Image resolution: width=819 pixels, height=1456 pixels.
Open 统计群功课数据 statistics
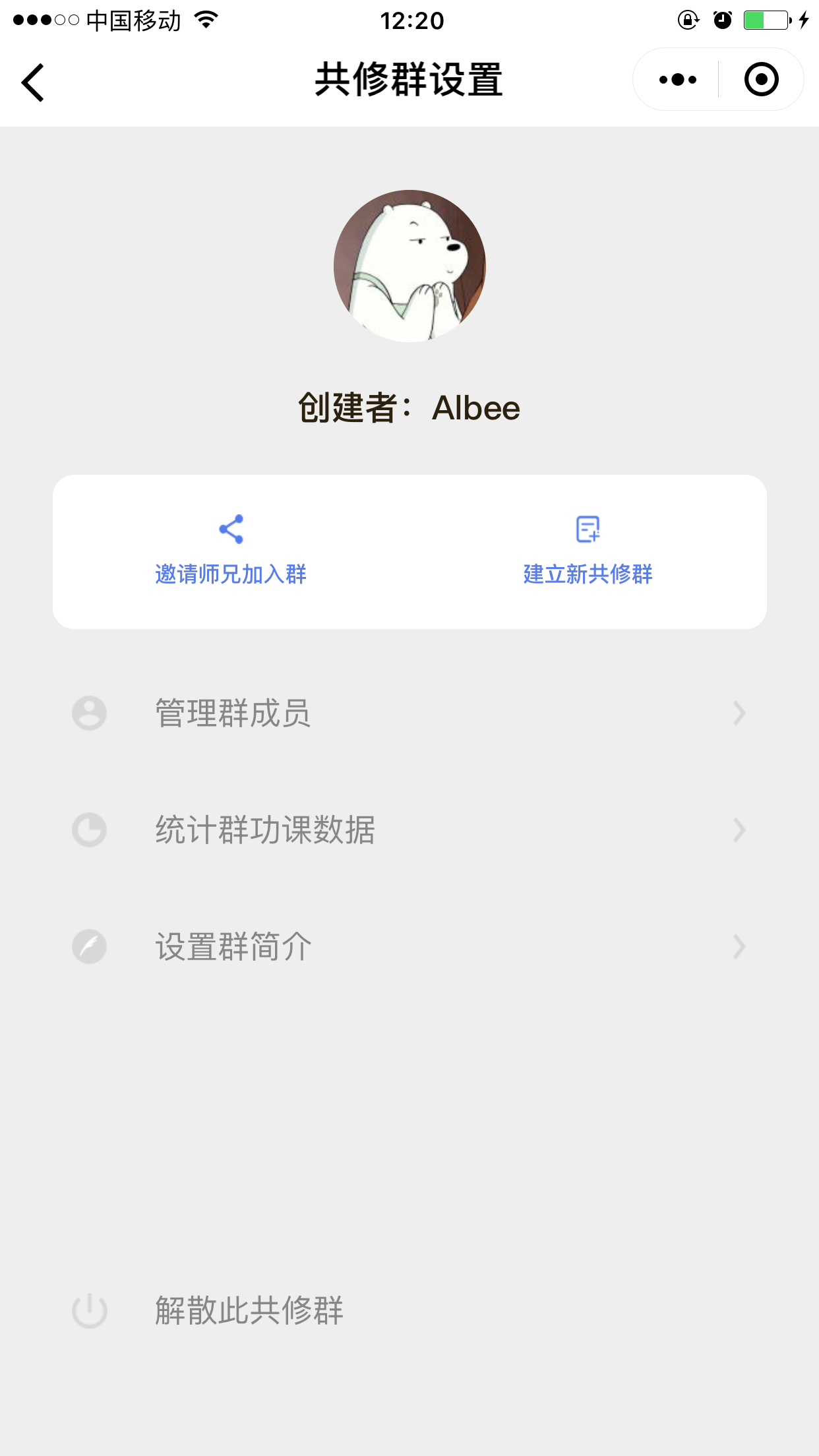pyautogui.click(x=409, y=830)
